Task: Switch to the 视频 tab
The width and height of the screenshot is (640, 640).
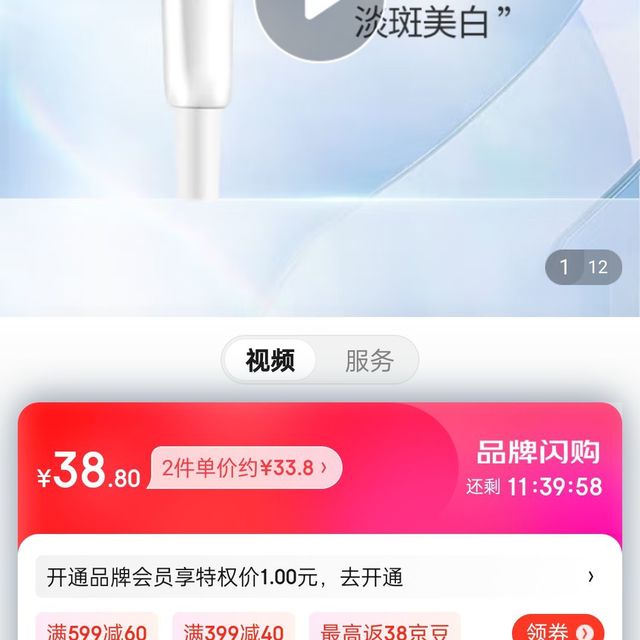Action: point(270,360)
